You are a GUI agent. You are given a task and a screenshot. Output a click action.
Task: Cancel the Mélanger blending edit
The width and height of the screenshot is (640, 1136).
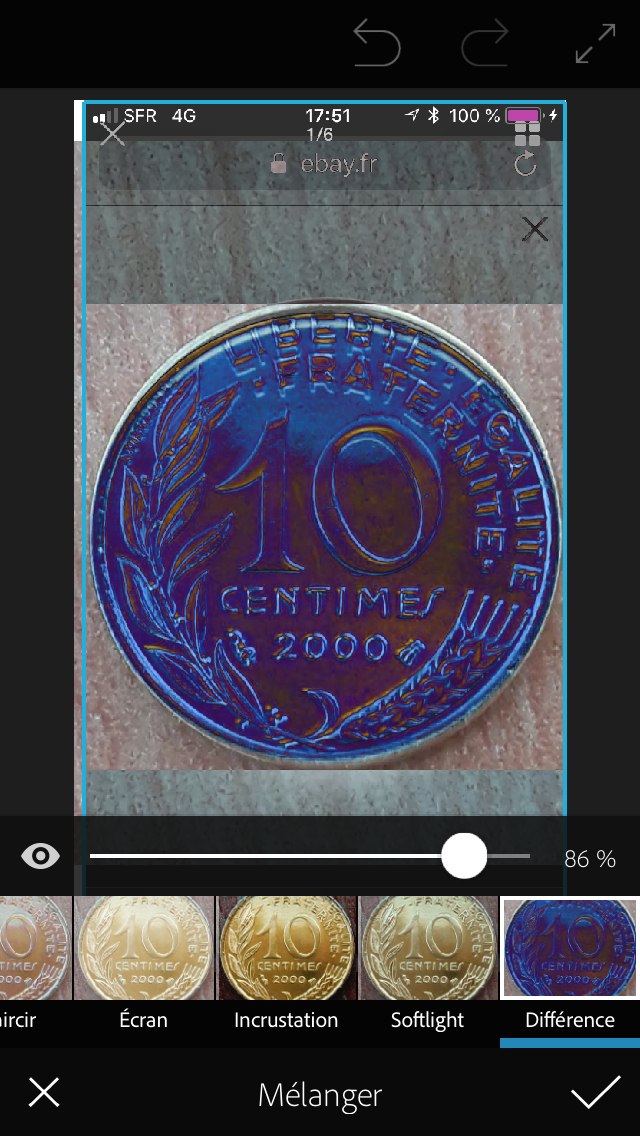[x=44, y=1092]
